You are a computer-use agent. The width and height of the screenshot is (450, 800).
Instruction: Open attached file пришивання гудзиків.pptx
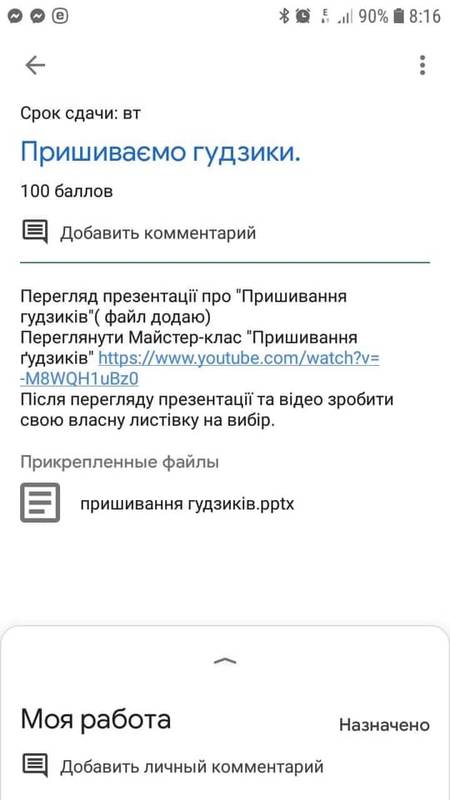point(187,504)
